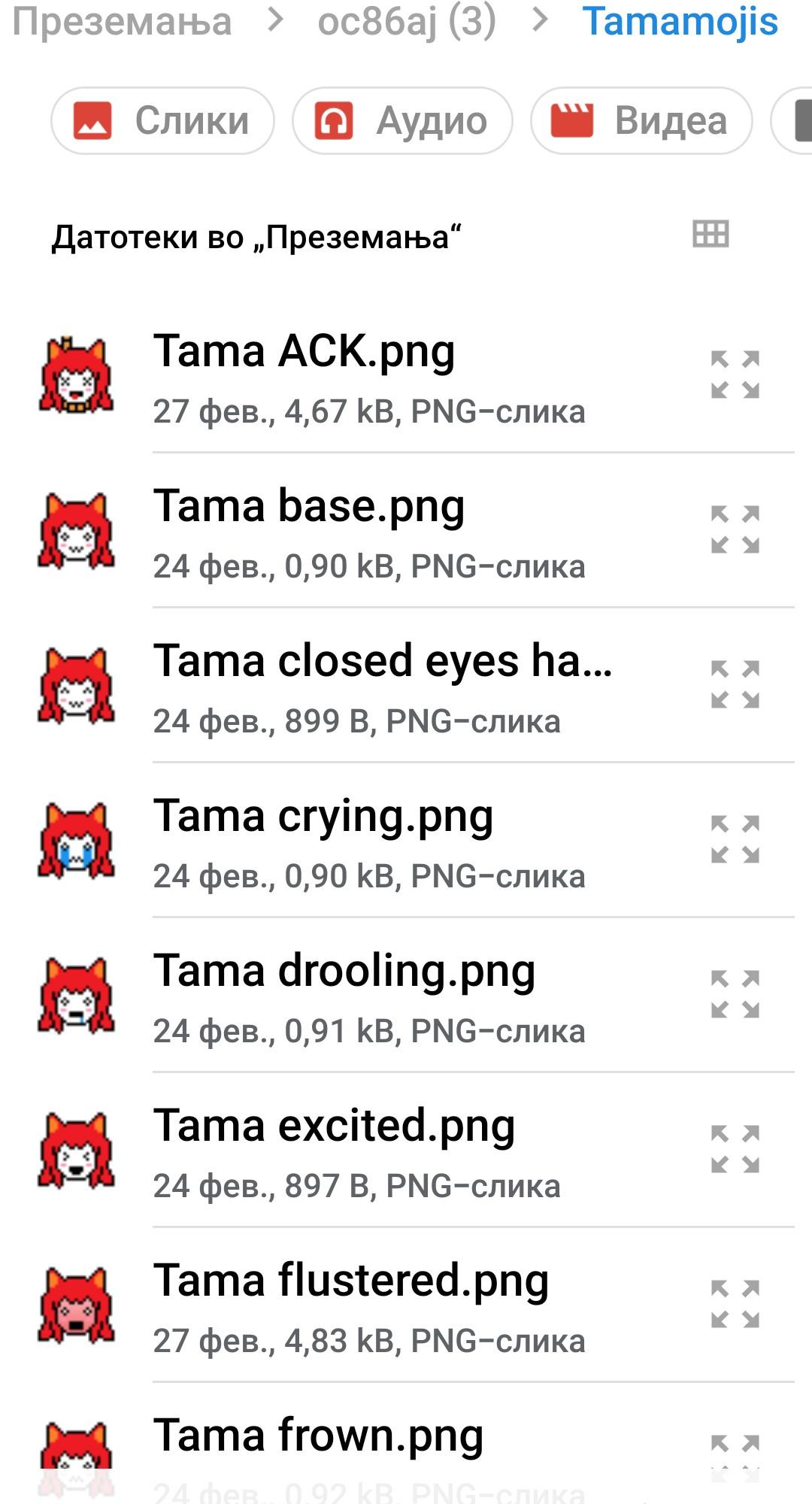Image resolution: width=812 pixels, height=1504 pixels.
Task: Filter files by Слики chip
Action: point(162,121)
